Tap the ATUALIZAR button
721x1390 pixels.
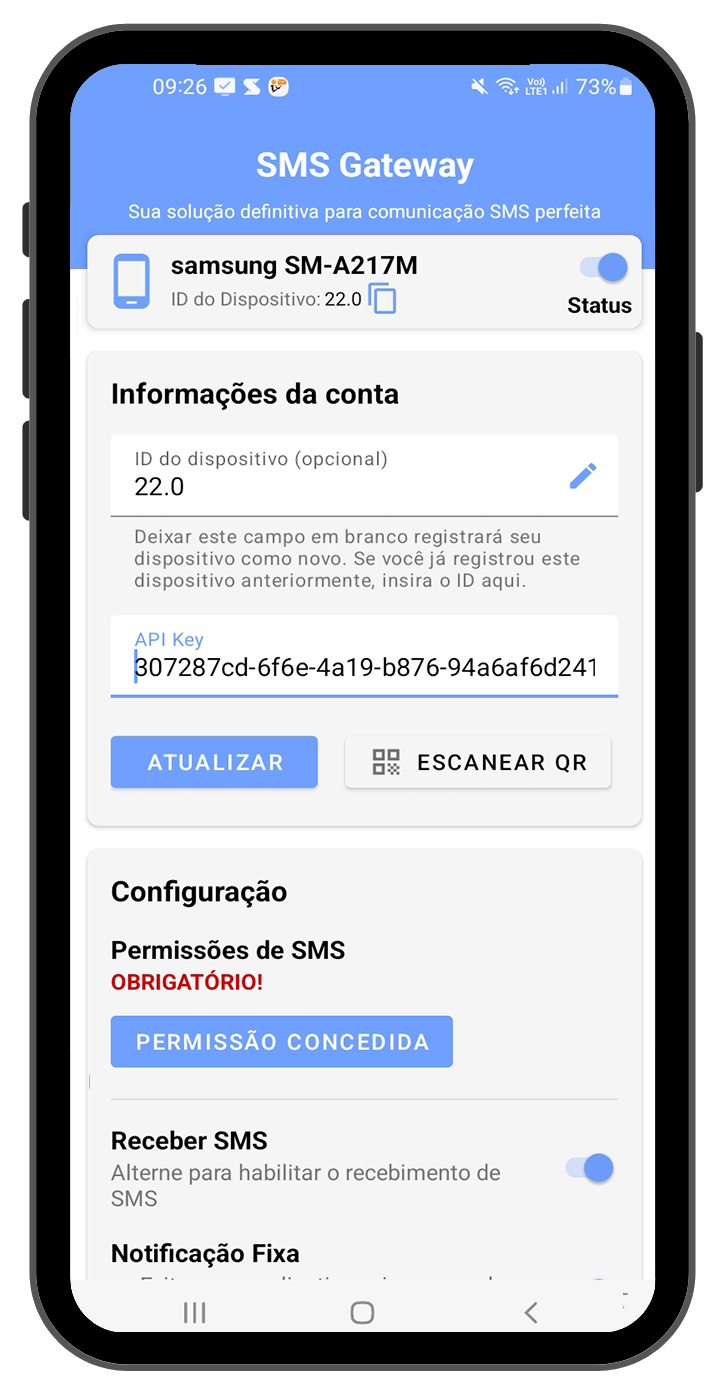pos(214,762)
